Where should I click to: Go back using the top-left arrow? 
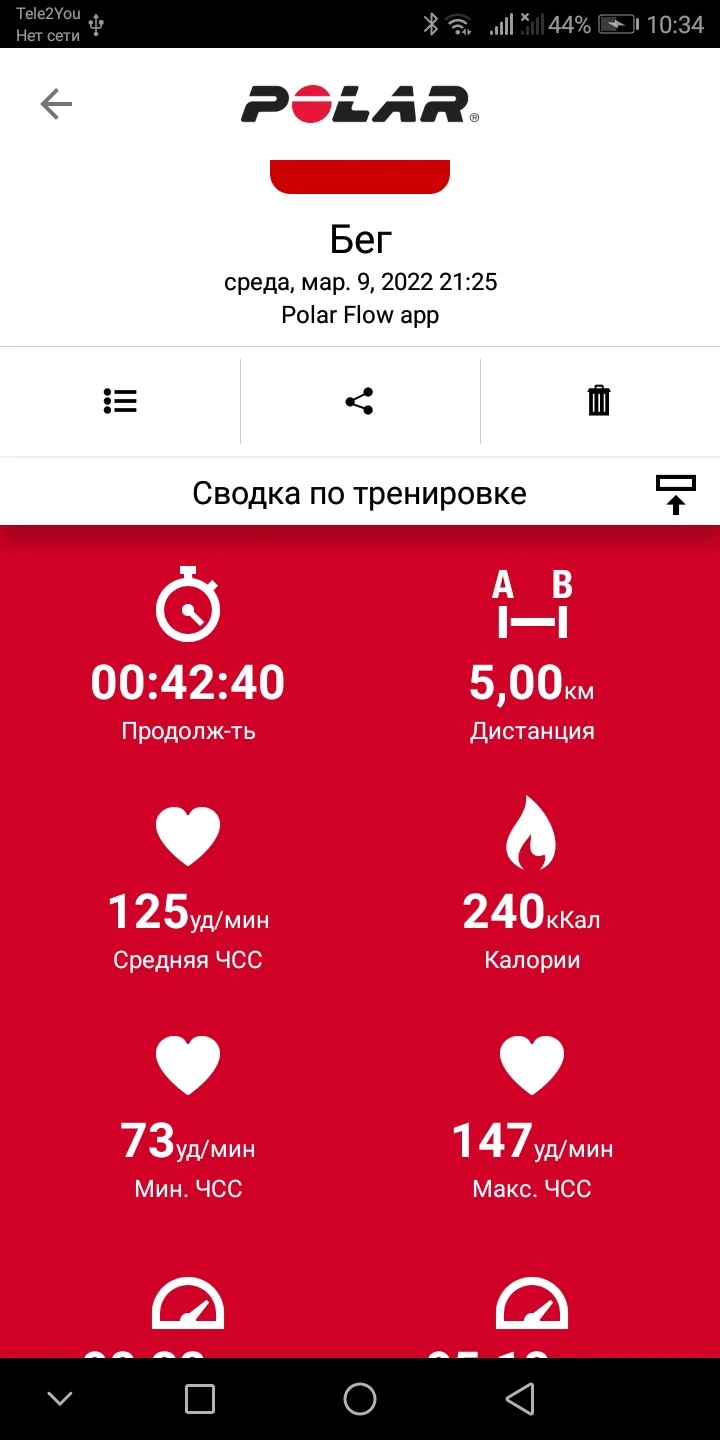click(x=56, y=104)
